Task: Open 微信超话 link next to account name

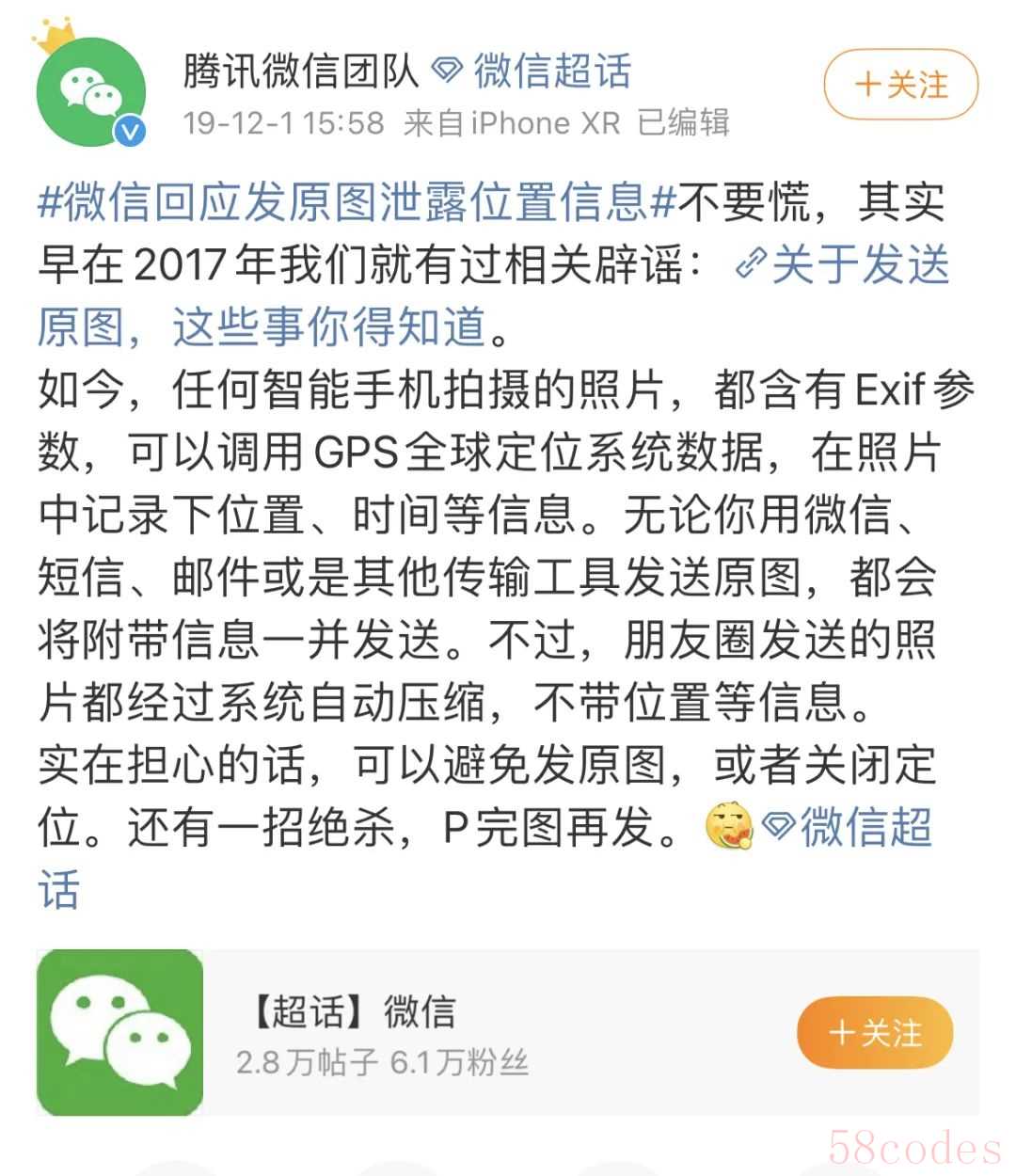Action: pos(533,72)
